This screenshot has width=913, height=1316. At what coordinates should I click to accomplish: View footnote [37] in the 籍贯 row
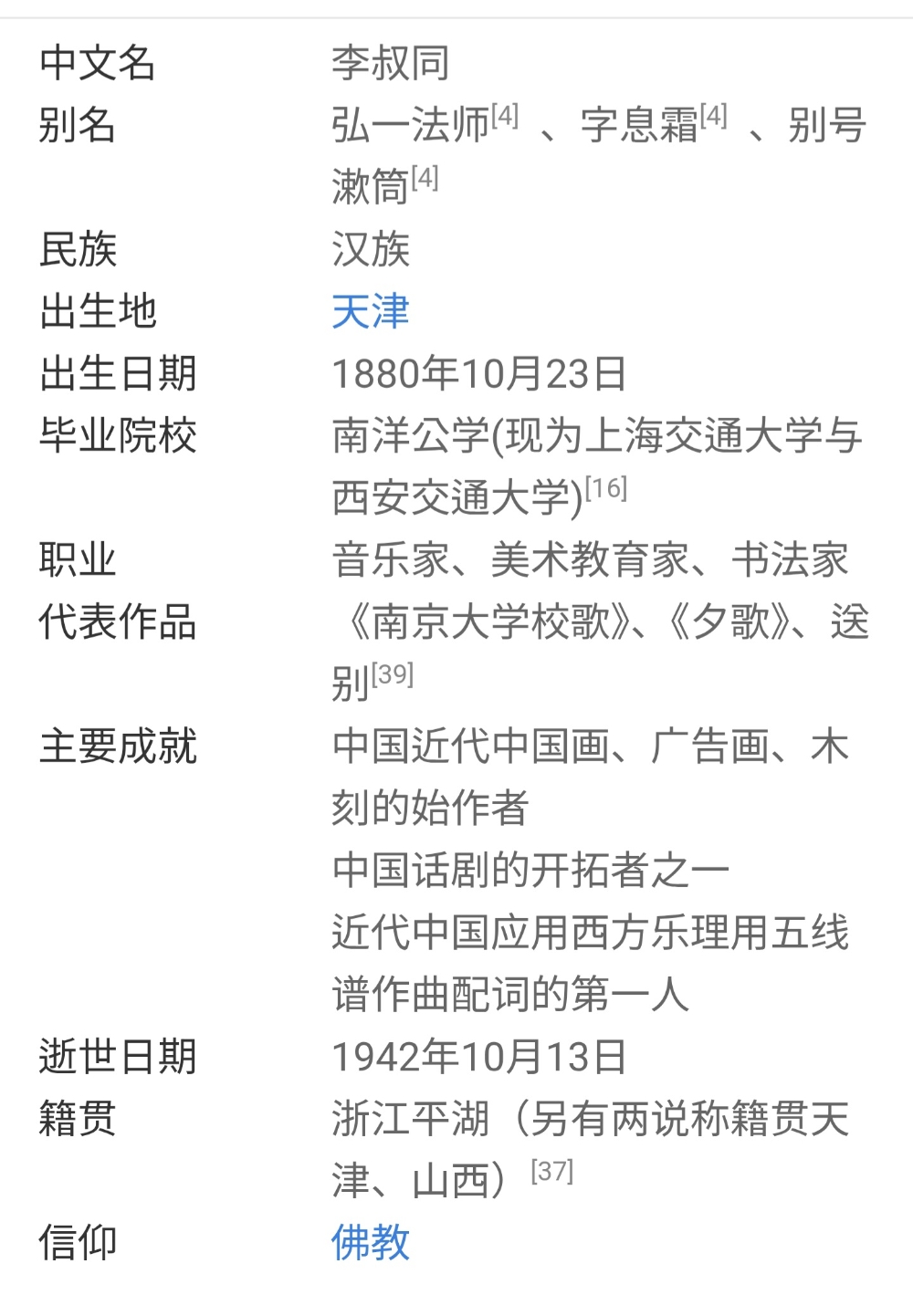(x=551, y=1171)
